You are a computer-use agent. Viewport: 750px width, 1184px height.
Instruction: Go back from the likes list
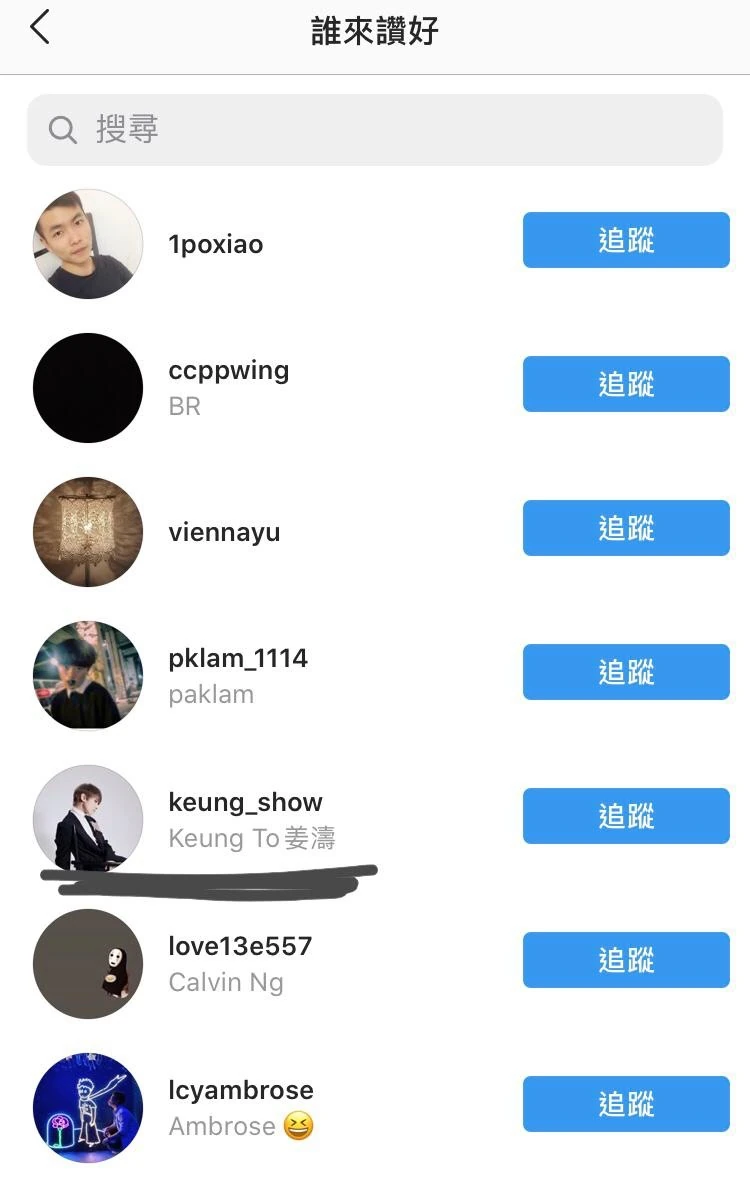coord(40,28)
